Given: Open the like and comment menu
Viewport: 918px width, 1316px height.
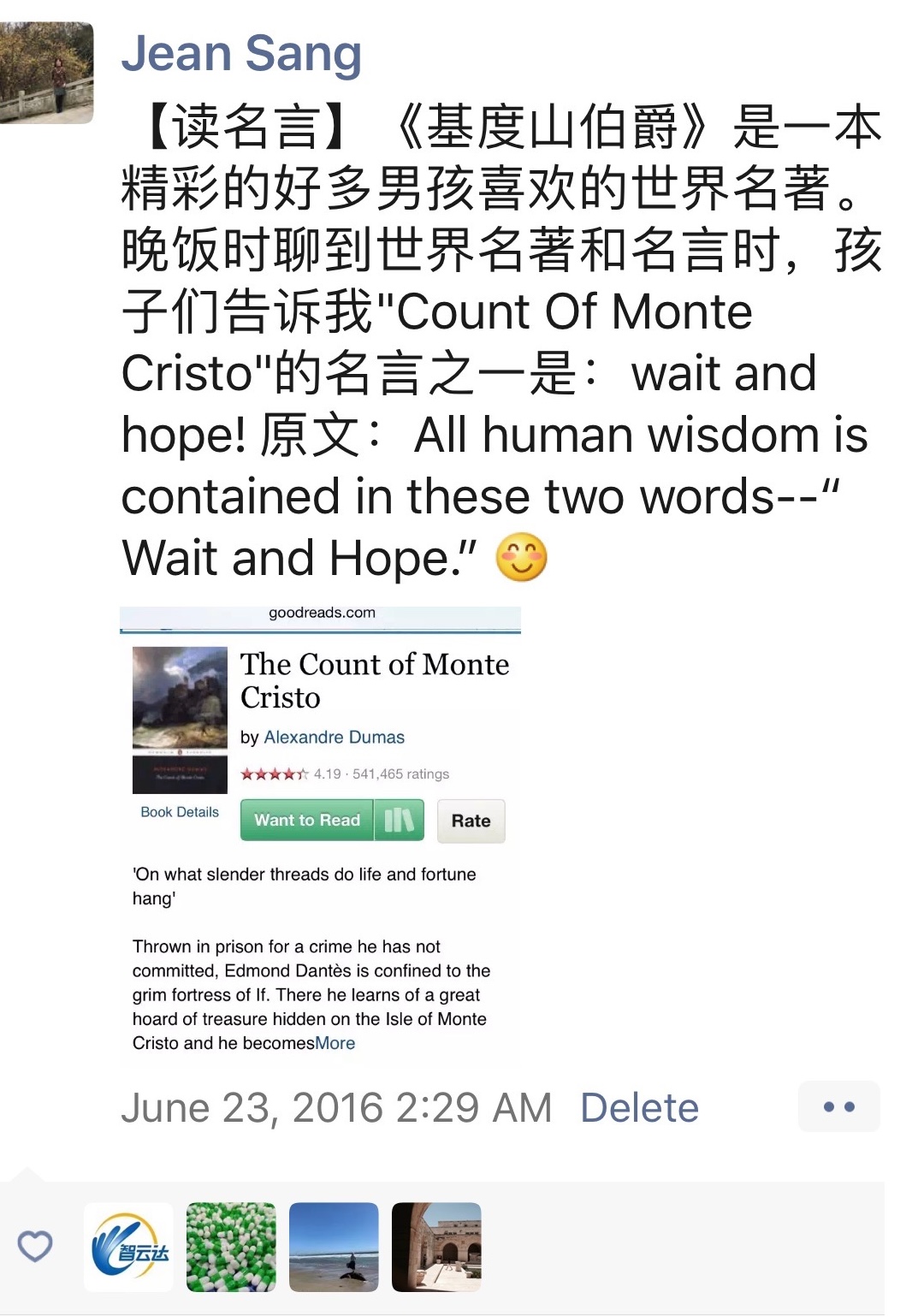Looking at the screenshot, I should point(838,1106).
